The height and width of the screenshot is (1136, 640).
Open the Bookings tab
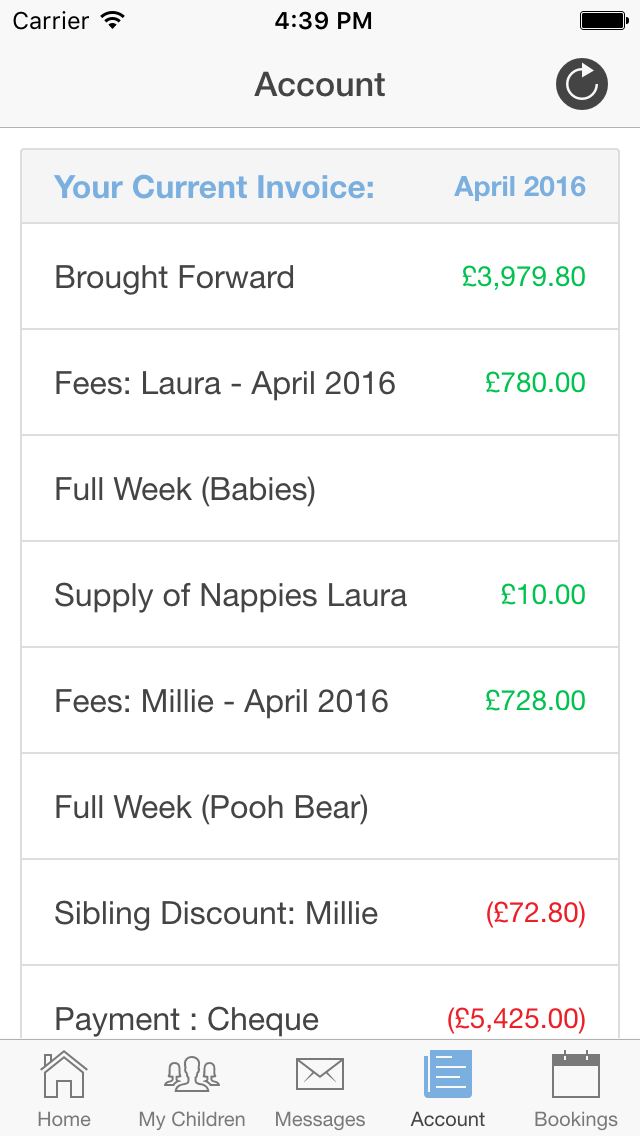coord(575,1088)
